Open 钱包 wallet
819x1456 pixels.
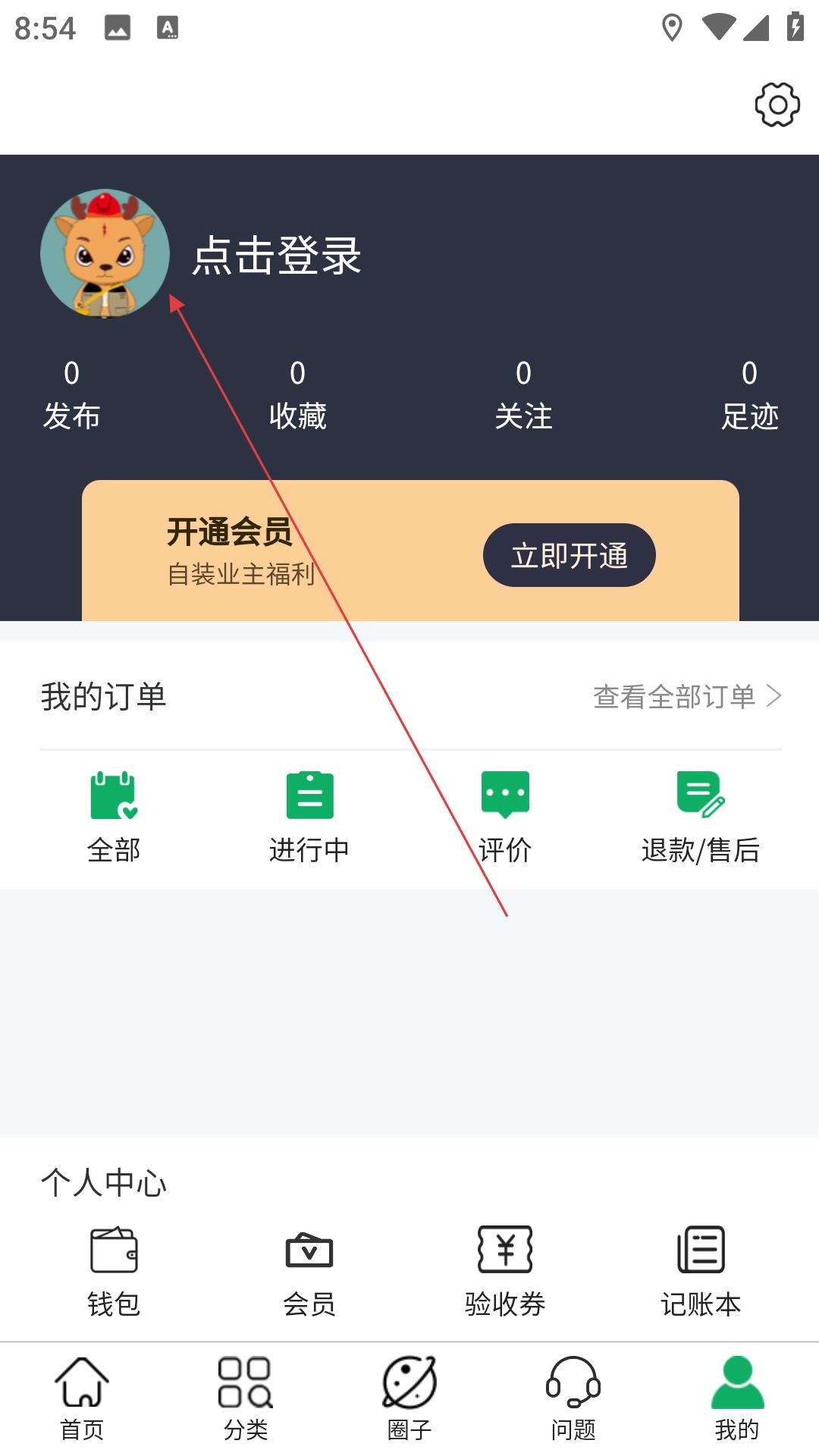click(x=114, y=1270)
